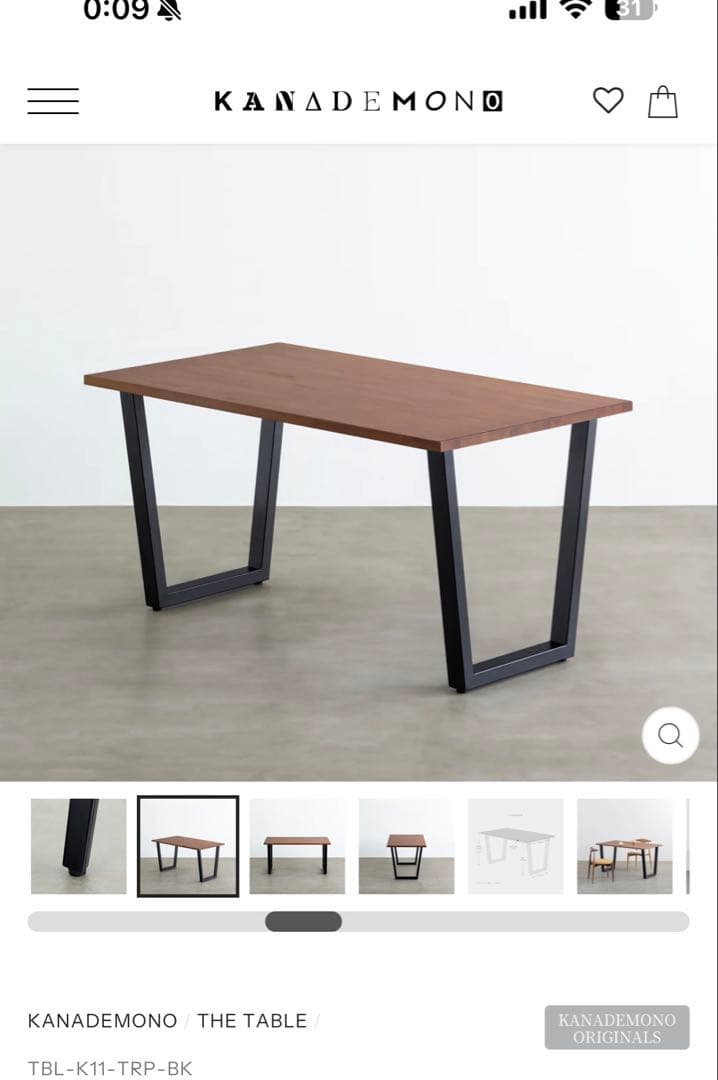Select the angled table view thumbnail
718x1080 pixels.
click(x=188, y=846)
